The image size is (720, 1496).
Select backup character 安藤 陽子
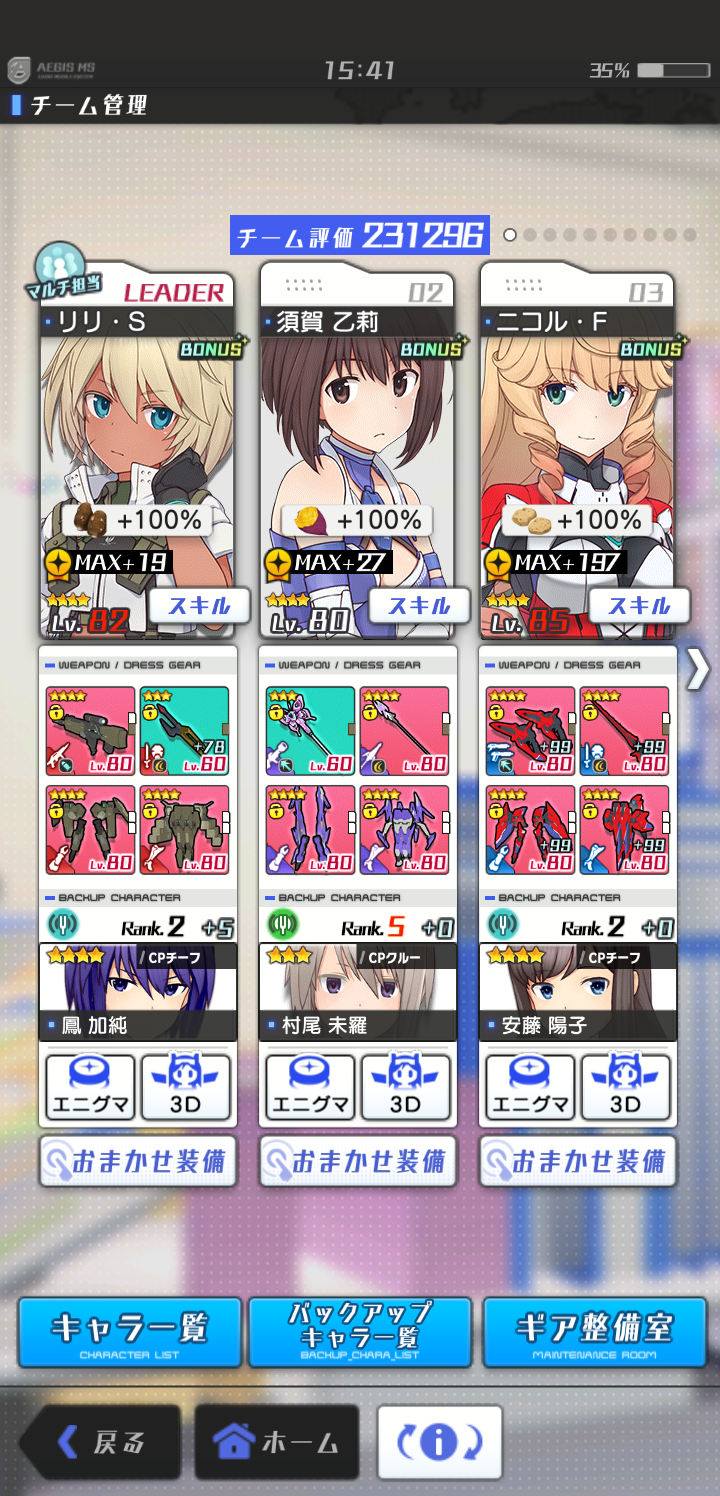click(578, 991)
